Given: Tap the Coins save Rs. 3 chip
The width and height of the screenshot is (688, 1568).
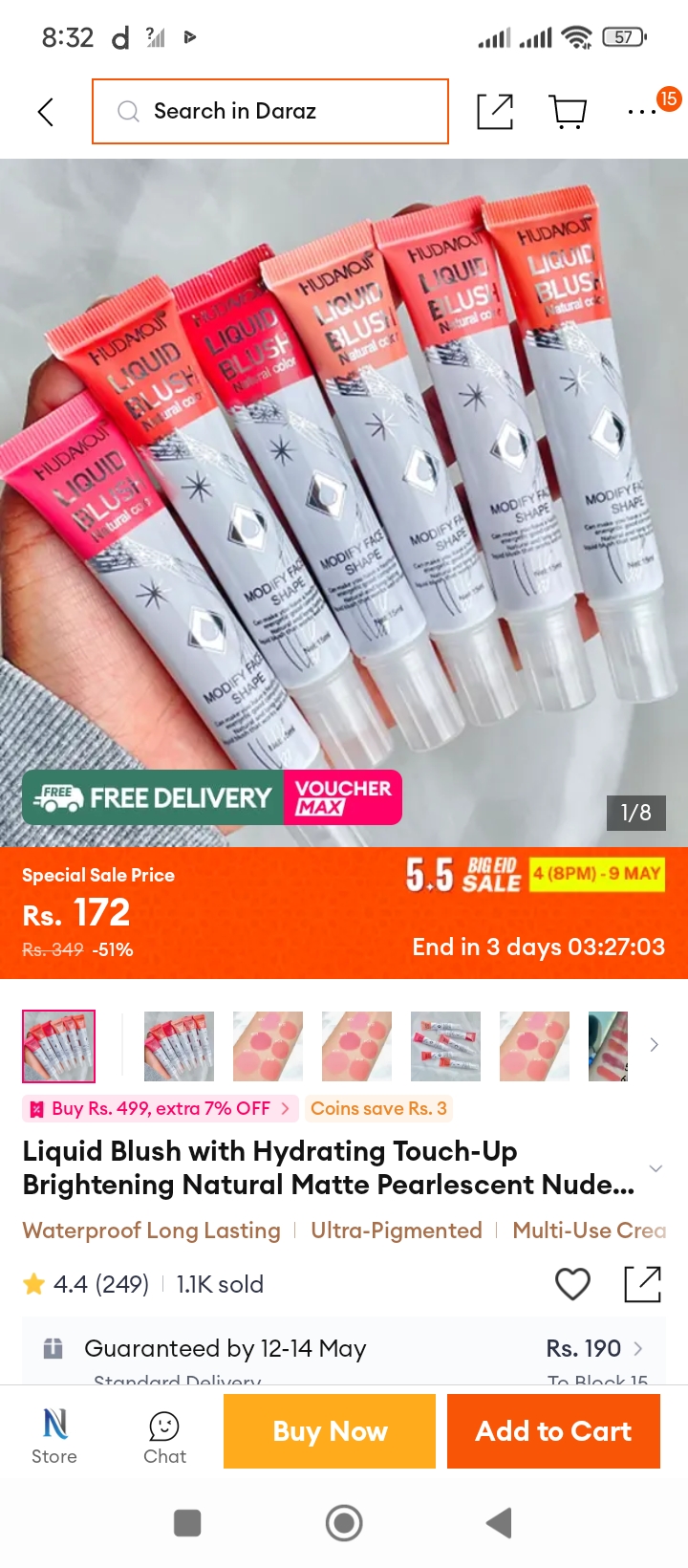Looking at the screenshot, I should [x=378, y=1108].
